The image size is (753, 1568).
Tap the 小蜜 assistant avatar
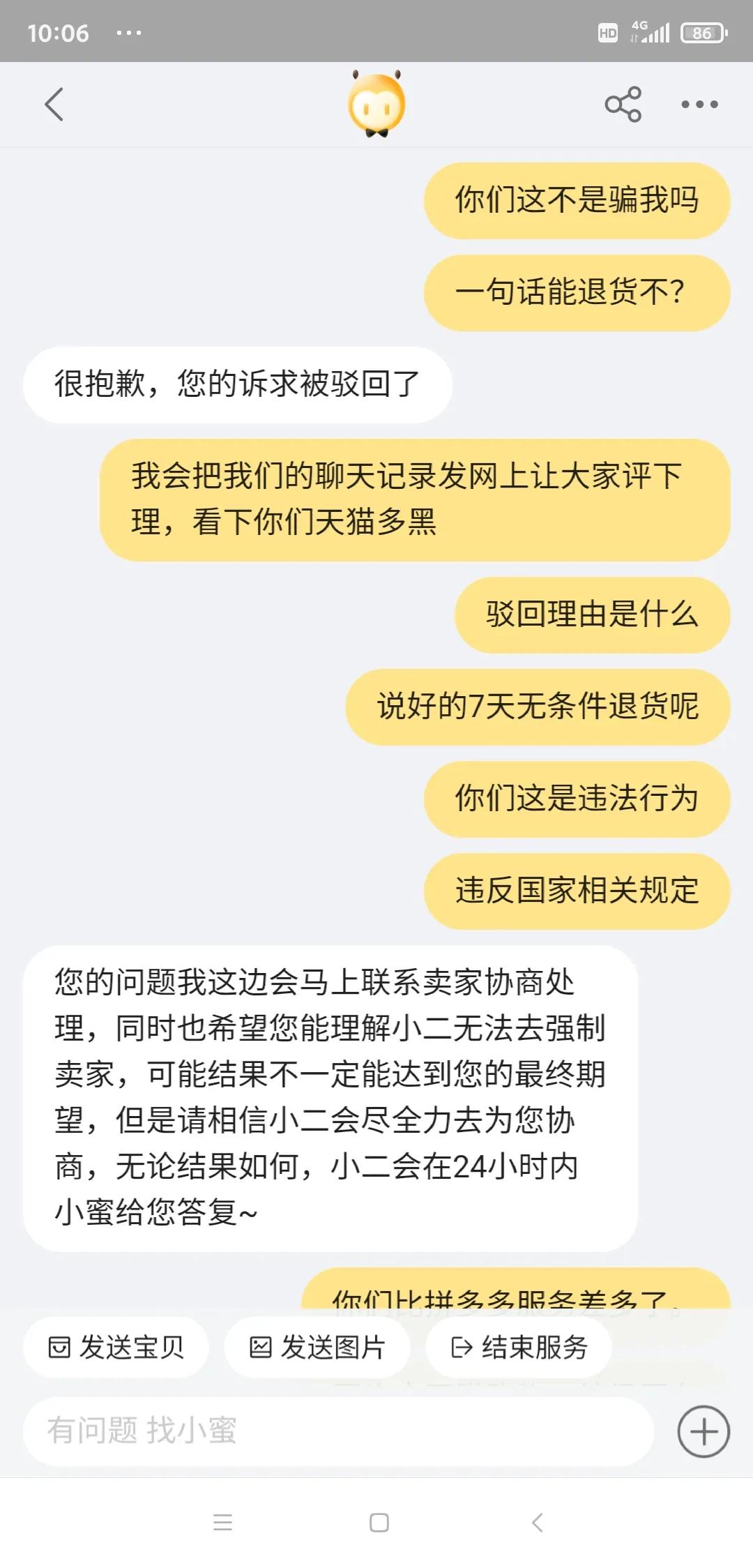pos(375,103)
